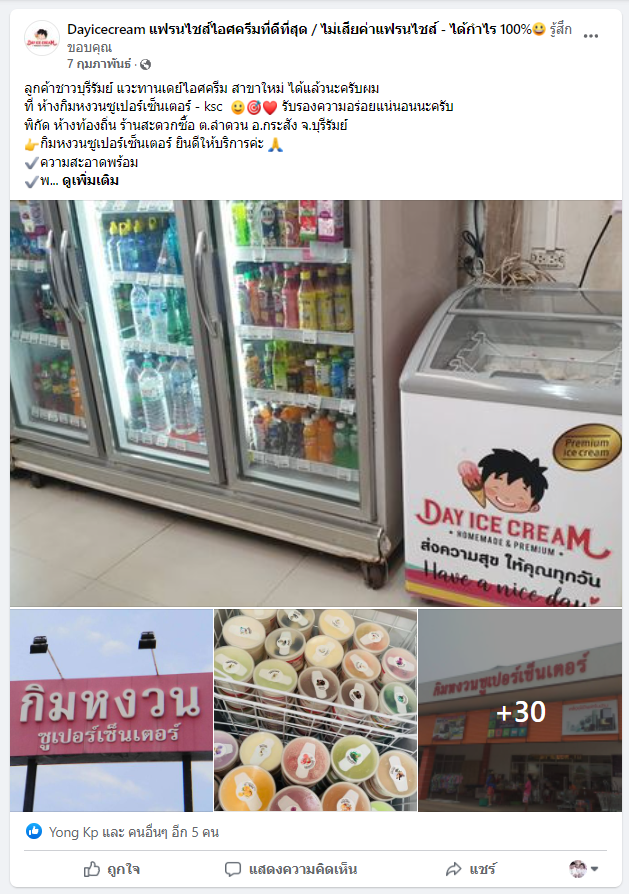
Task: Open the Dayicecream page profile picture
Action: click(42, 38)
